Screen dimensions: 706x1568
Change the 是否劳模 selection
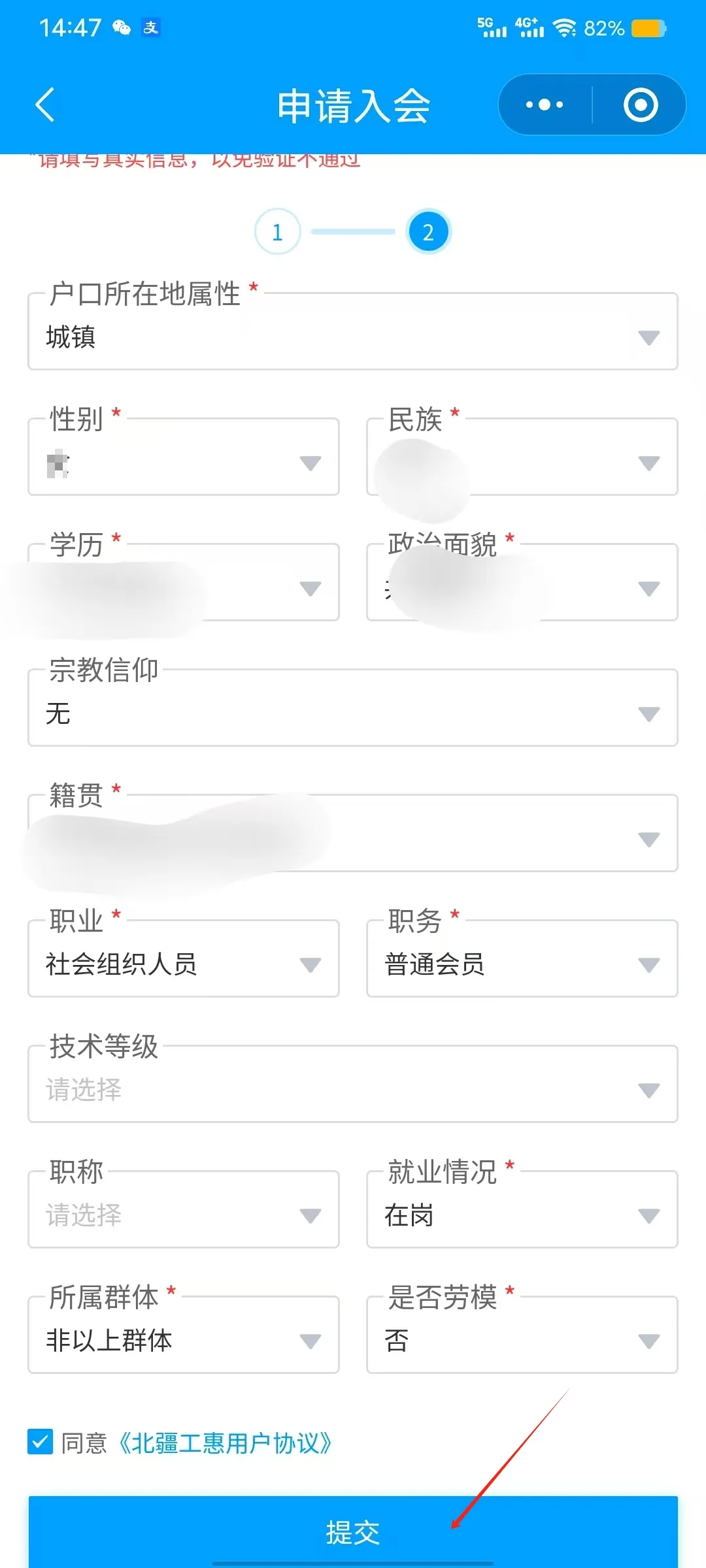click(x=522, y=1341)
